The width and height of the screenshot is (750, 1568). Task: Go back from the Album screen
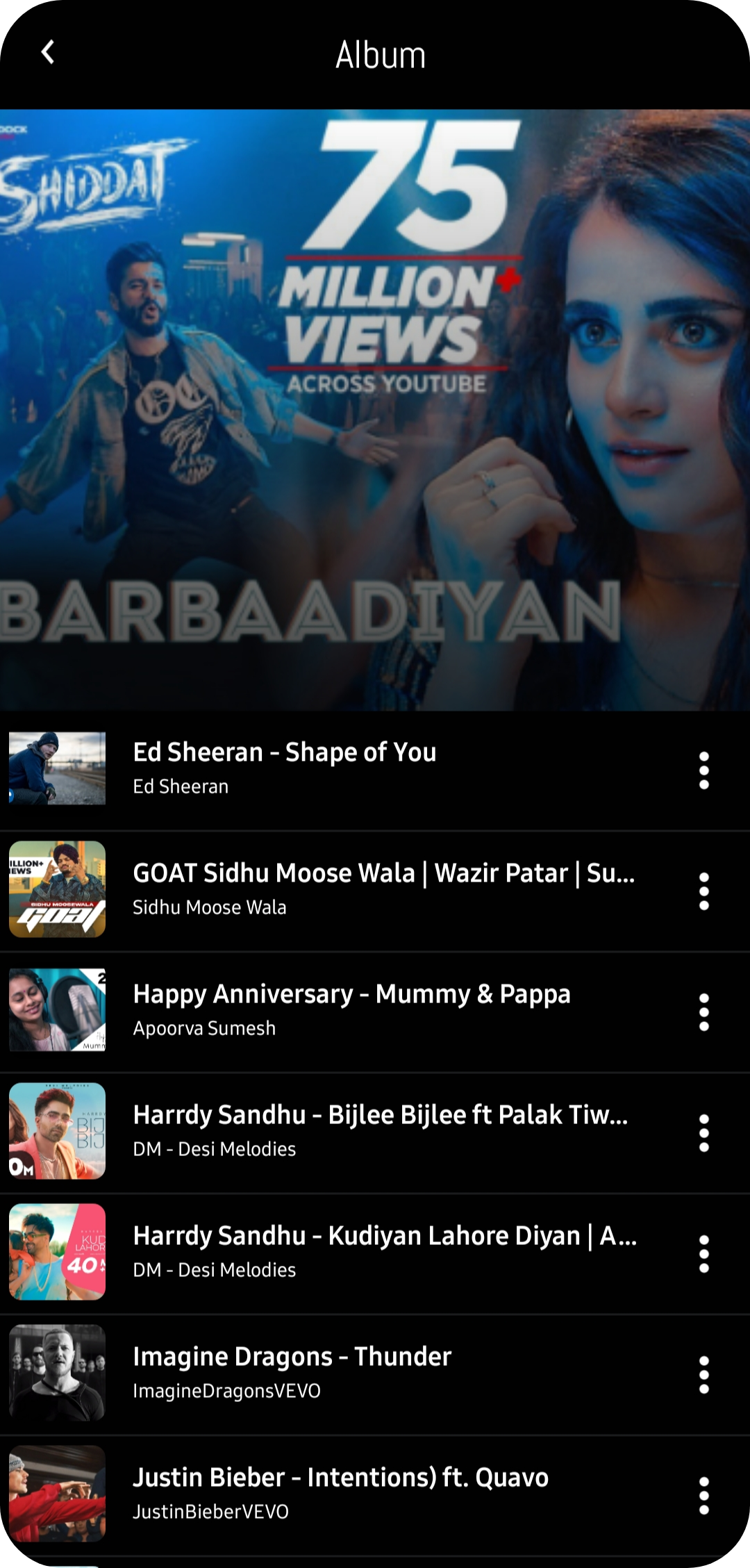[48, 52]
